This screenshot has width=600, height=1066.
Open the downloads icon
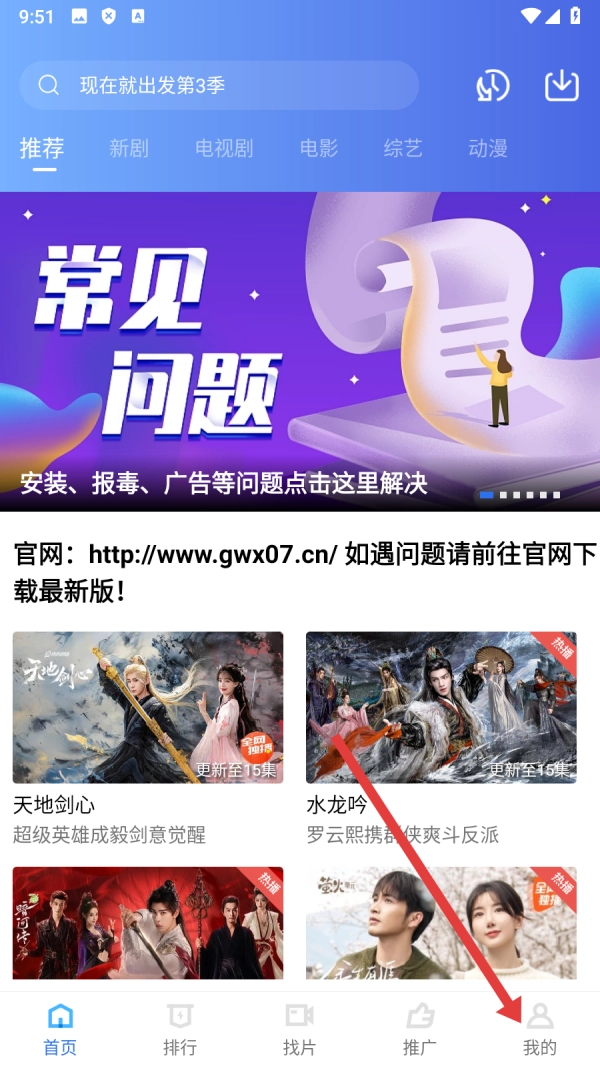[x=562, y=86]
